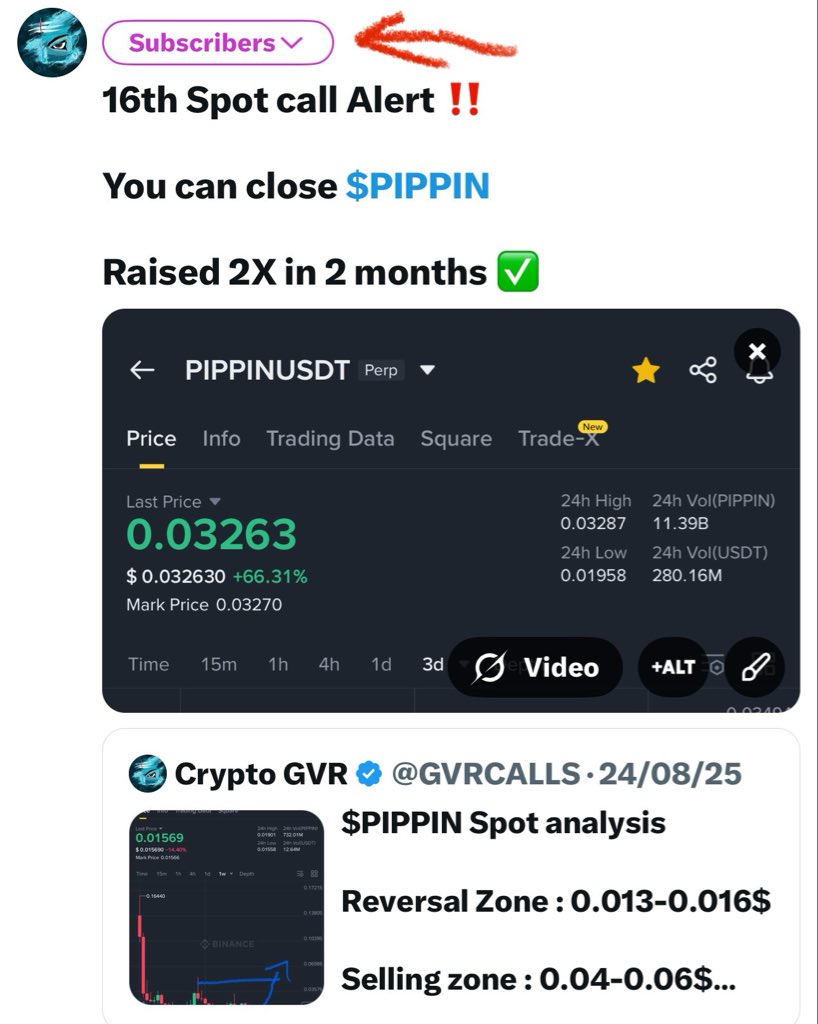Add alt text with the +ALT button

(673, 667)
